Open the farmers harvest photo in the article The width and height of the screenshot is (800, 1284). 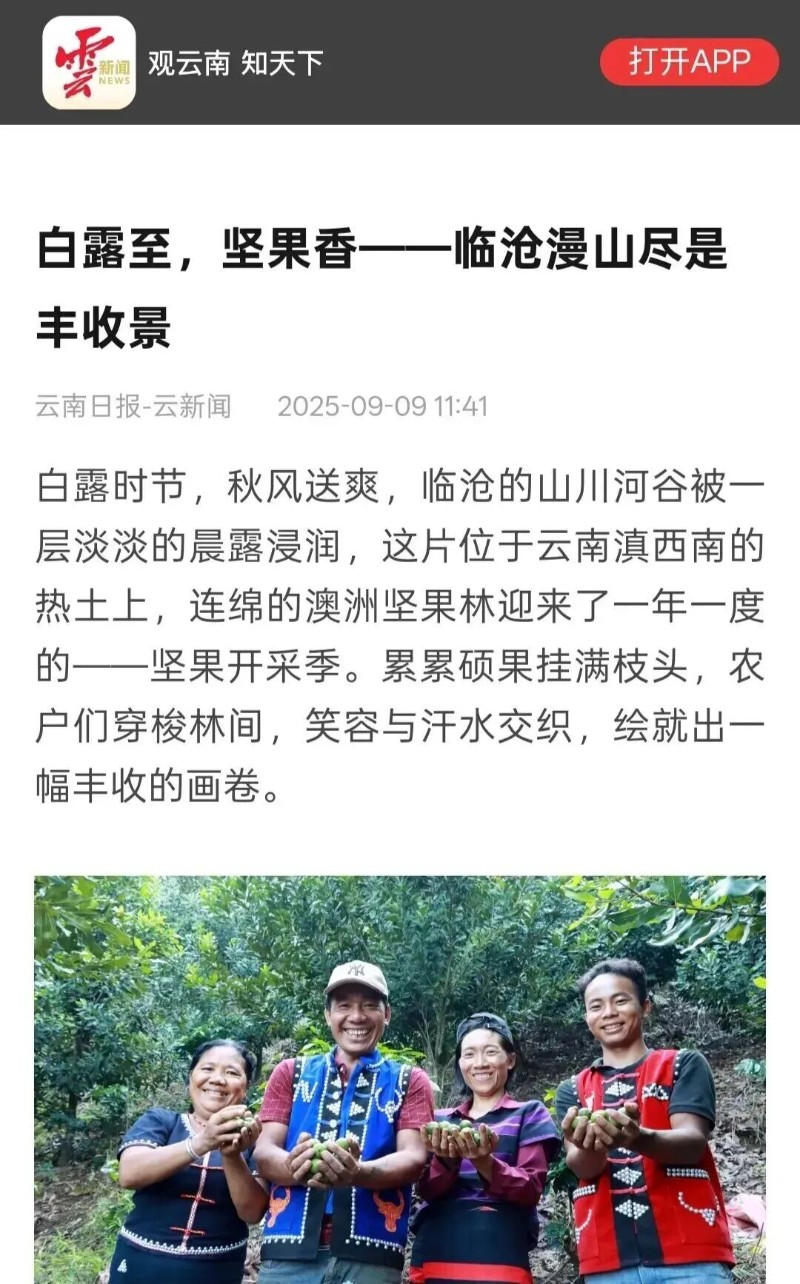400,1080
